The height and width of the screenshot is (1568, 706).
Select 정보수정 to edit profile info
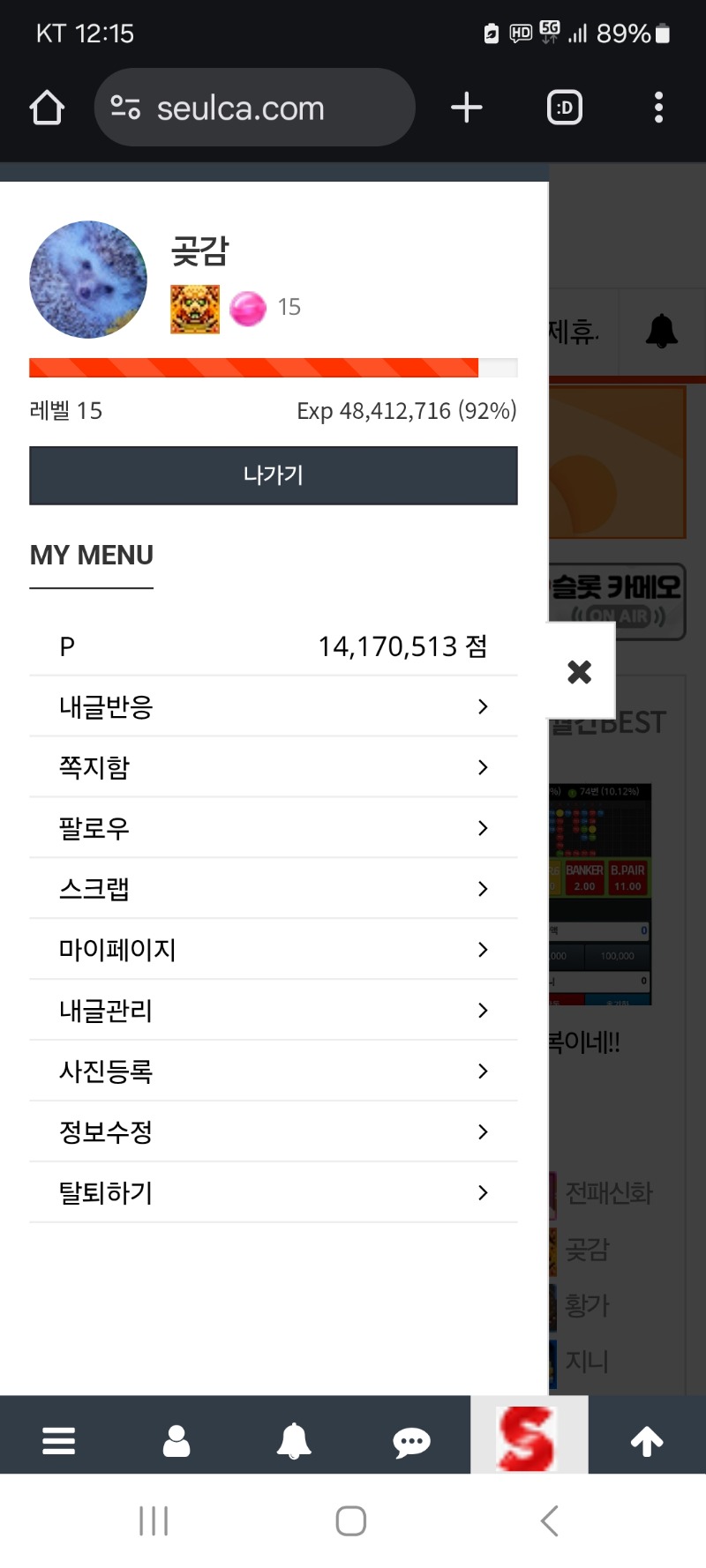273,1132
